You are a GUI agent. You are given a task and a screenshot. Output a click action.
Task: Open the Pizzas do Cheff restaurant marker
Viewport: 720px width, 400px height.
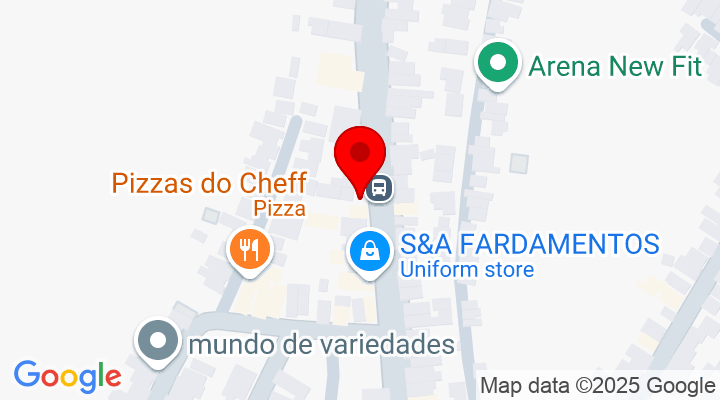coord(248,247)
